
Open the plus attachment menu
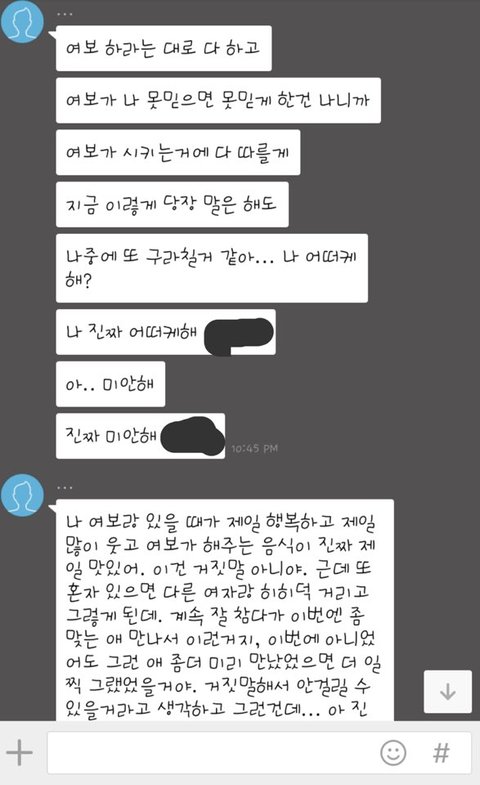[x=19, y=752]
